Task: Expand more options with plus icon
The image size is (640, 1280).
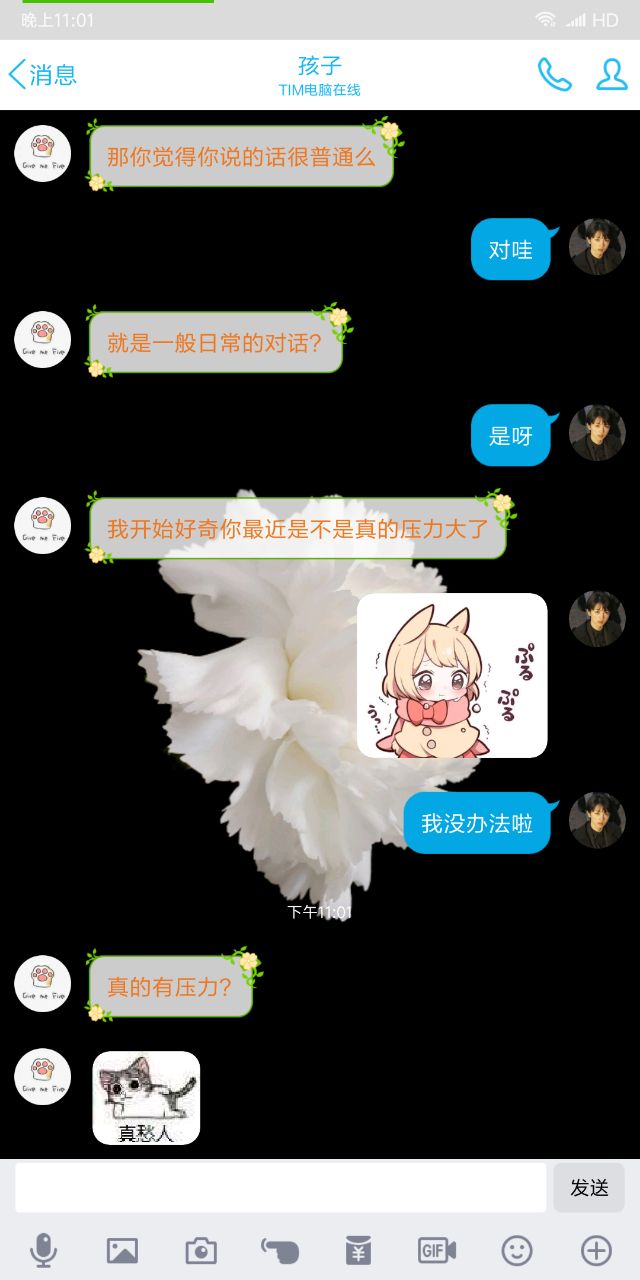Action: pyautogui.click(x=596, y=1250)
